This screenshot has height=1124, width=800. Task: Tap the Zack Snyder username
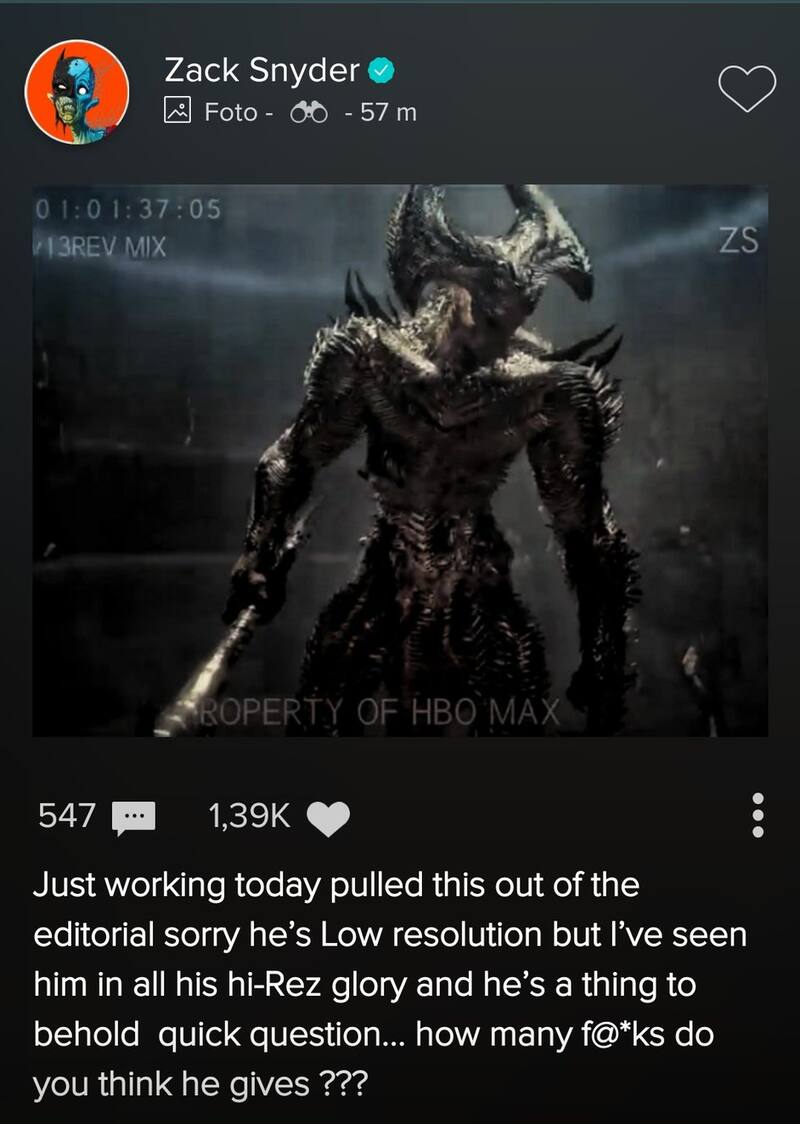coord(261,70)
